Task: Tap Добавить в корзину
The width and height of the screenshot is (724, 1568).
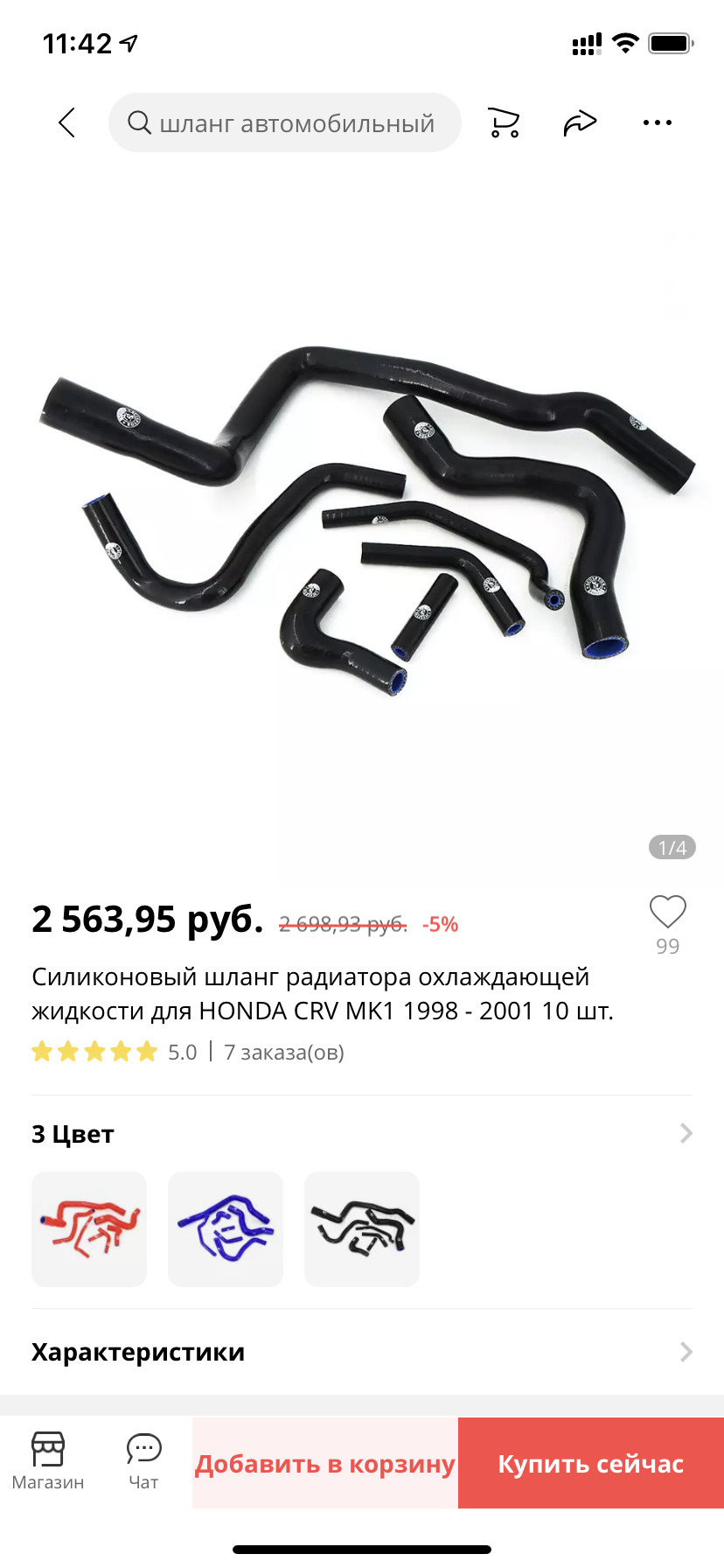Action: [325, 1463]
